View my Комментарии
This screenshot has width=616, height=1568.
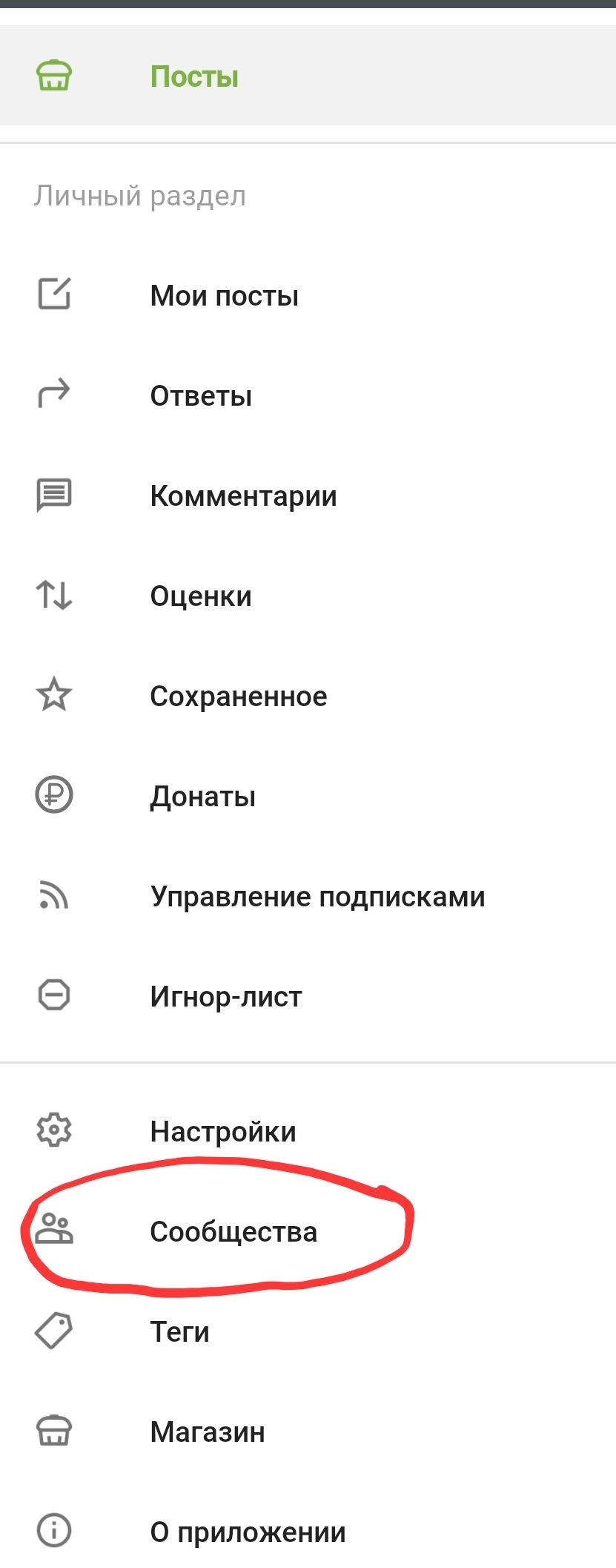(x=243, y=496)
